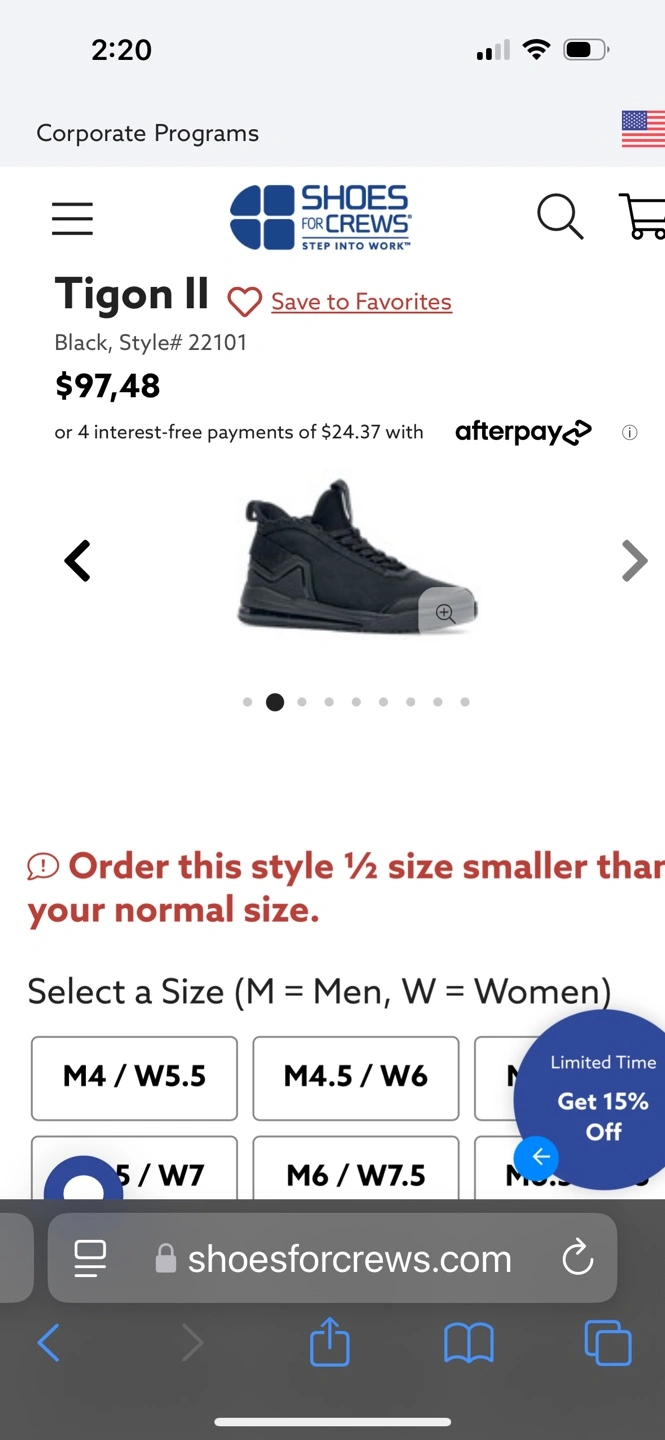Screen dimensions: 665x1440
Task: Choose size M6 / W7.5
Action: (356, 1170)
